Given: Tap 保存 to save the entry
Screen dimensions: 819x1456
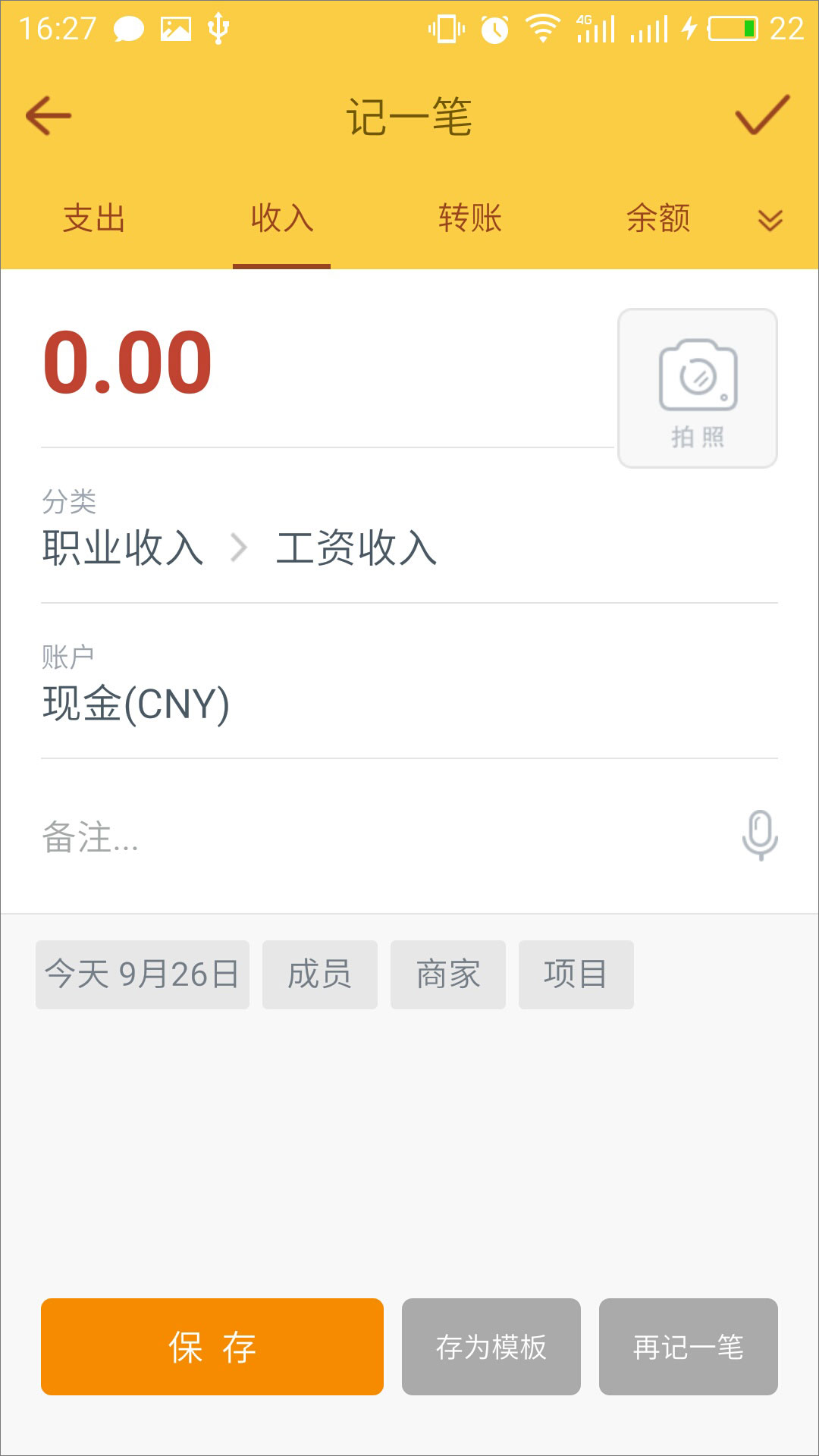Looking at the screenshot, I should (x=212, y=1346).
